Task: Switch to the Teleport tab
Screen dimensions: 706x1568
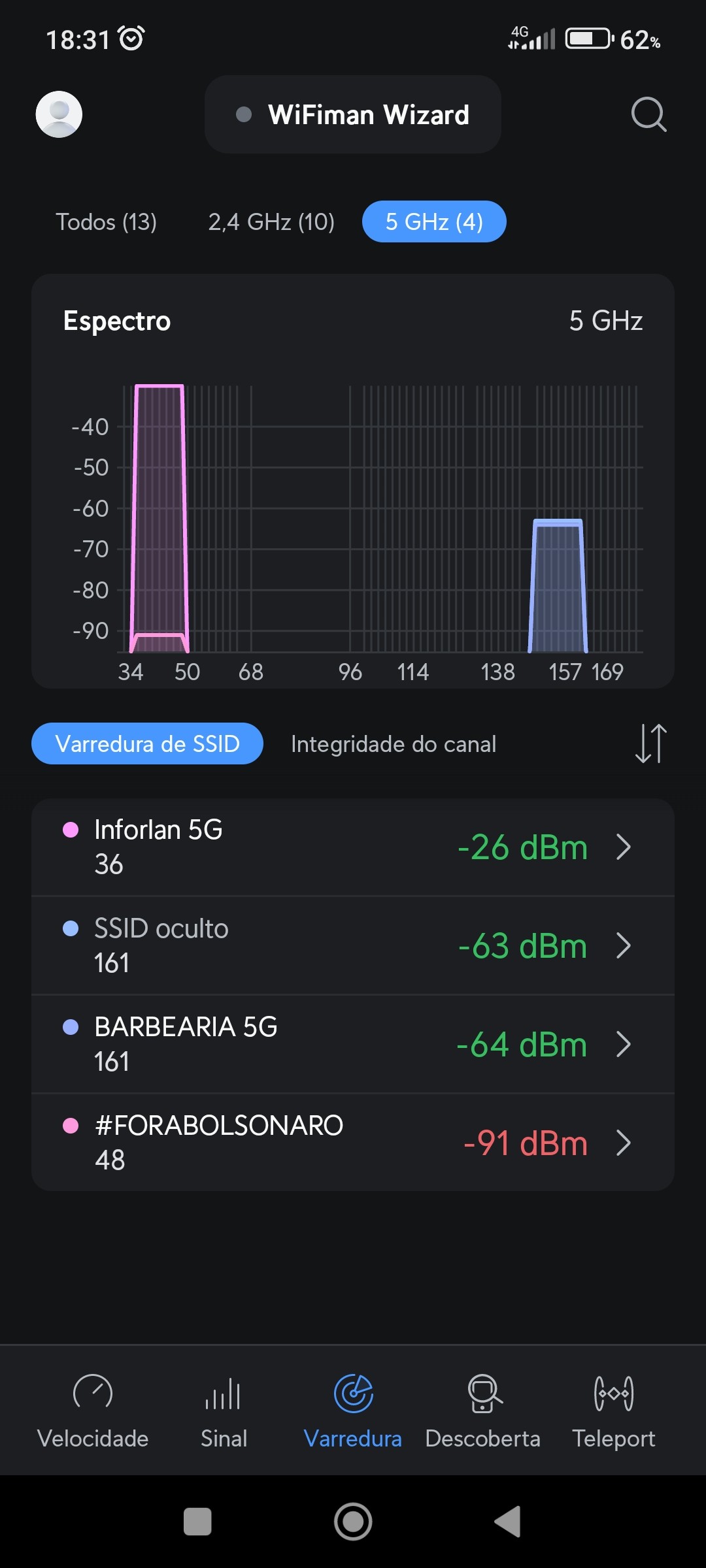Action: click(613, 1410)
